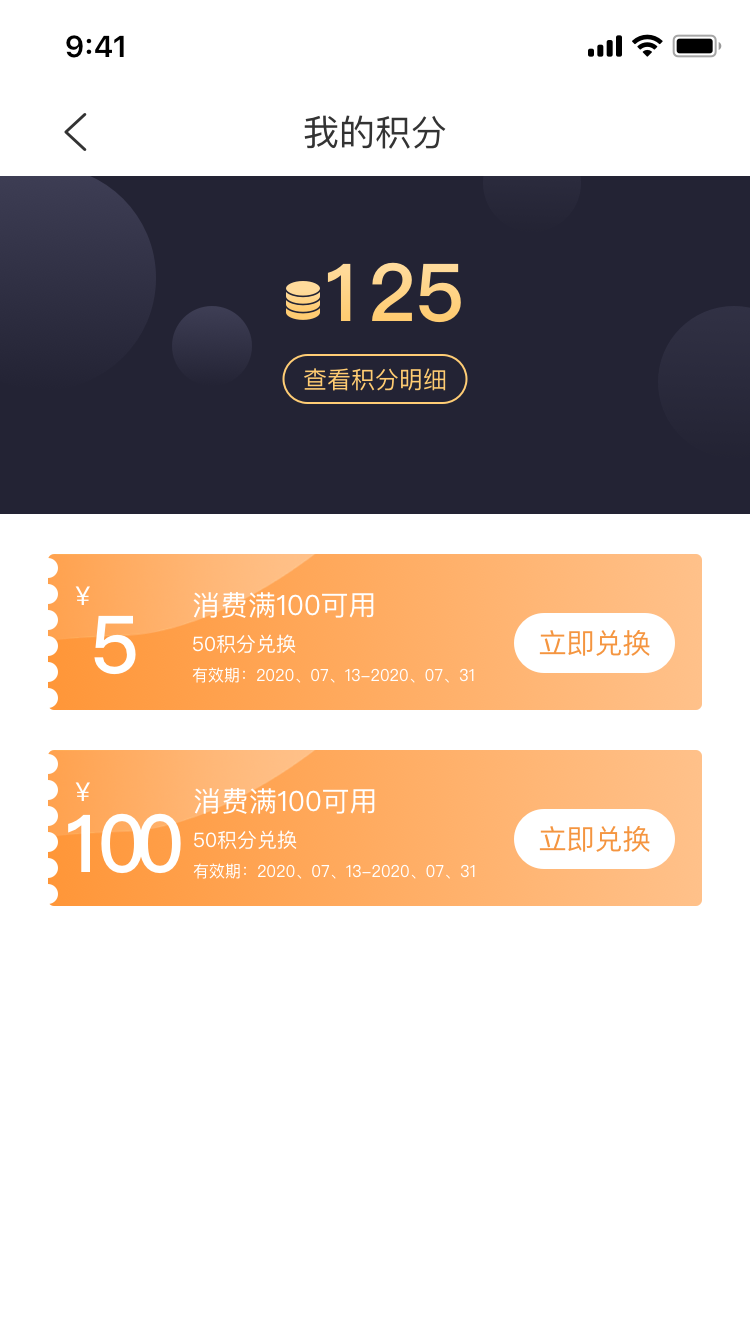The height and width of the screenshot is (1334, 750).
Task: Select the ¥ symbol on the 100 coupon
Action: coord(84,789)
